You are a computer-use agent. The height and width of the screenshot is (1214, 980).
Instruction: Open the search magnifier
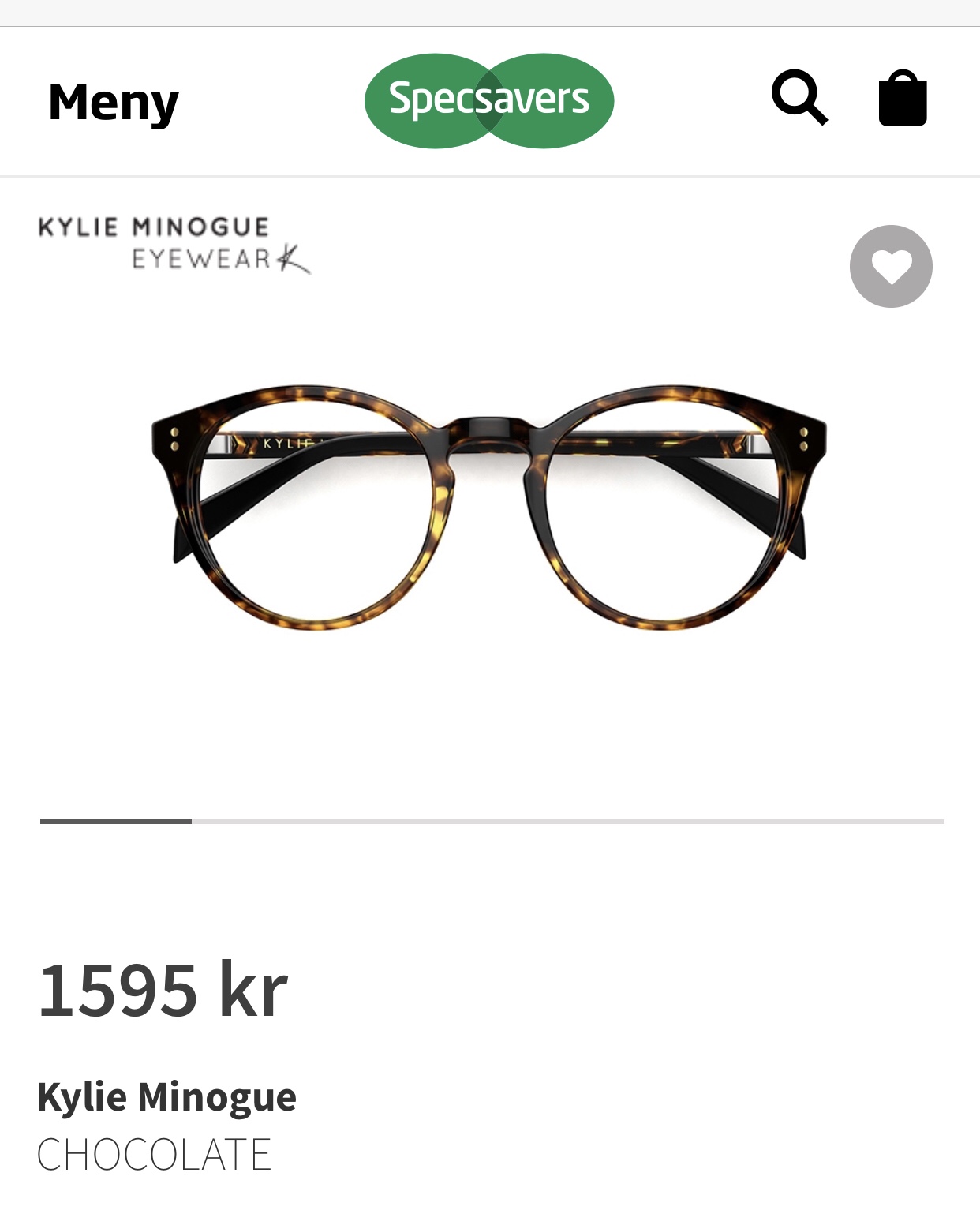[x=799, y=98]
